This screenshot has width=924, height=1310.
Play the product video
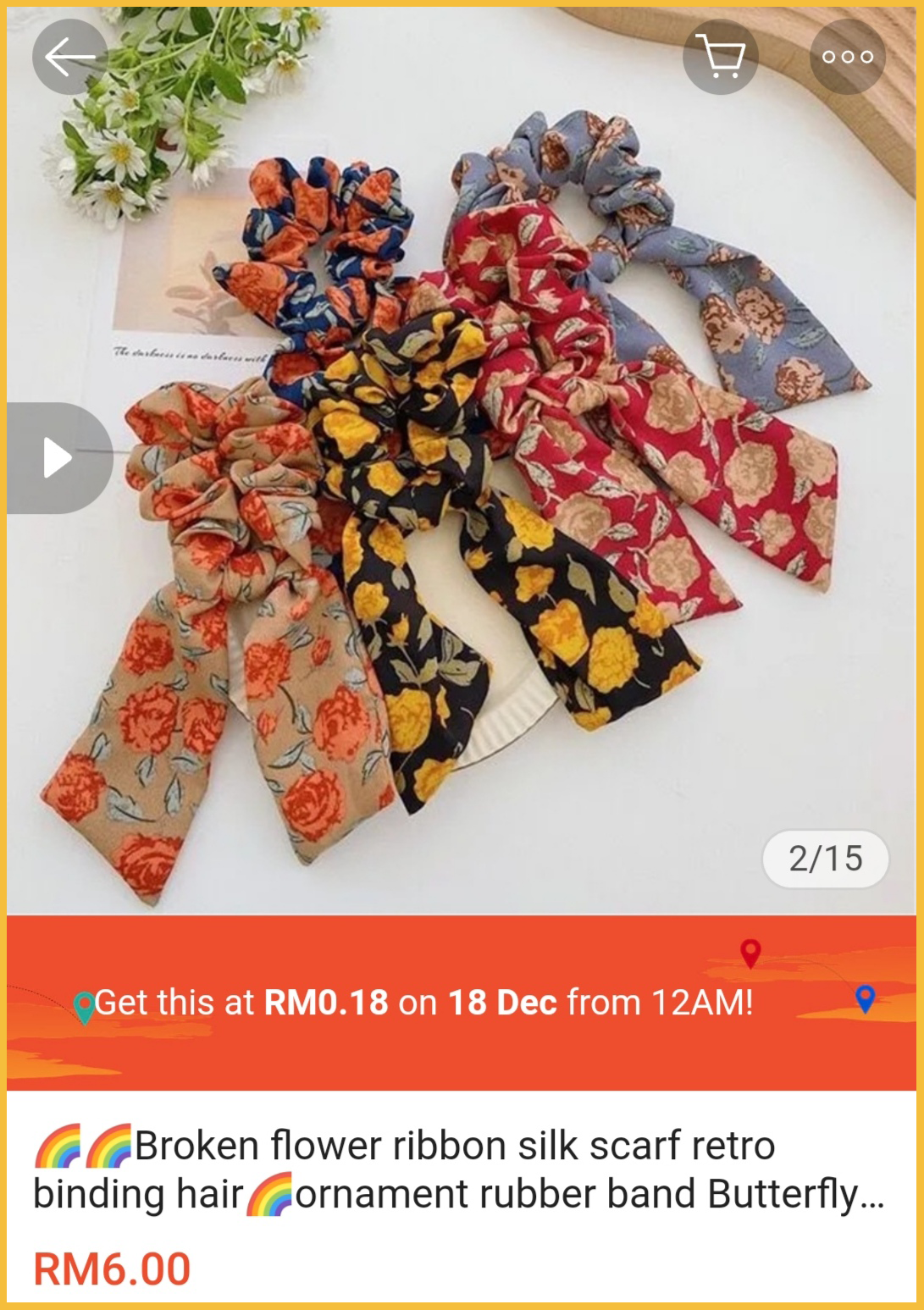(58, 458)
